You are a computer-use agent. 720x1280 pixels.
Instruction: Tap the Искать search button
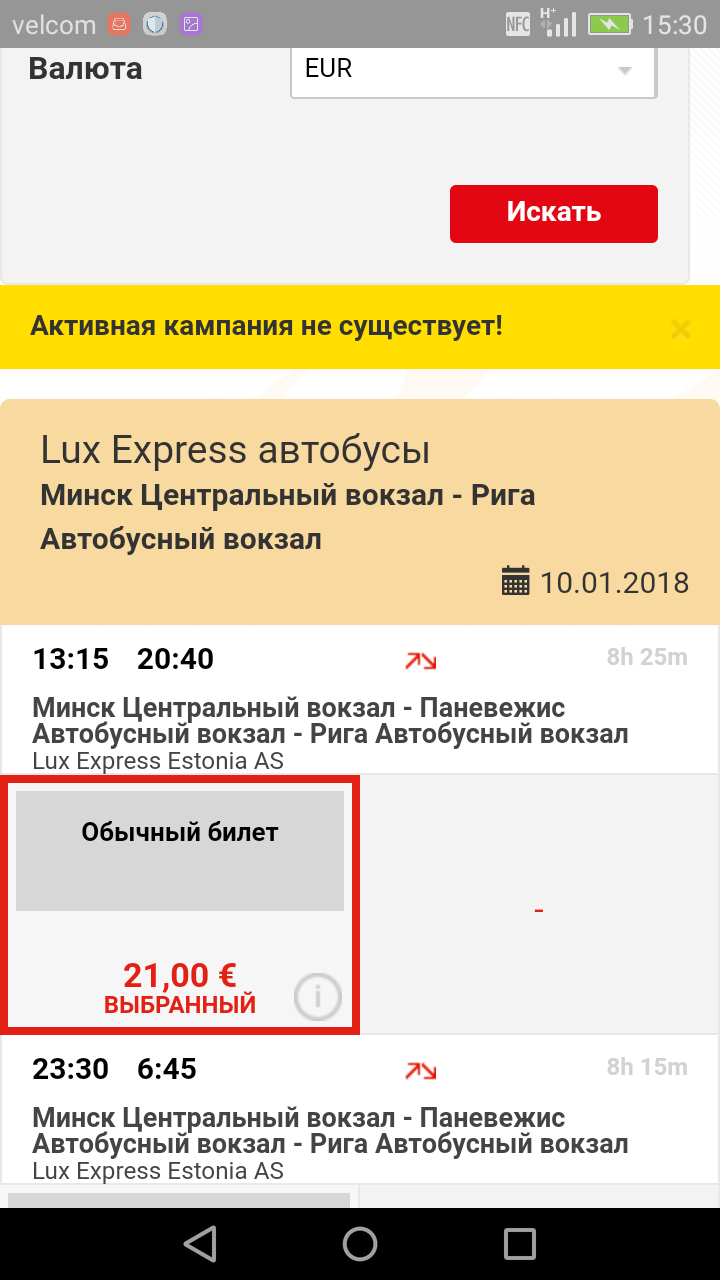(x=553, y=213)
